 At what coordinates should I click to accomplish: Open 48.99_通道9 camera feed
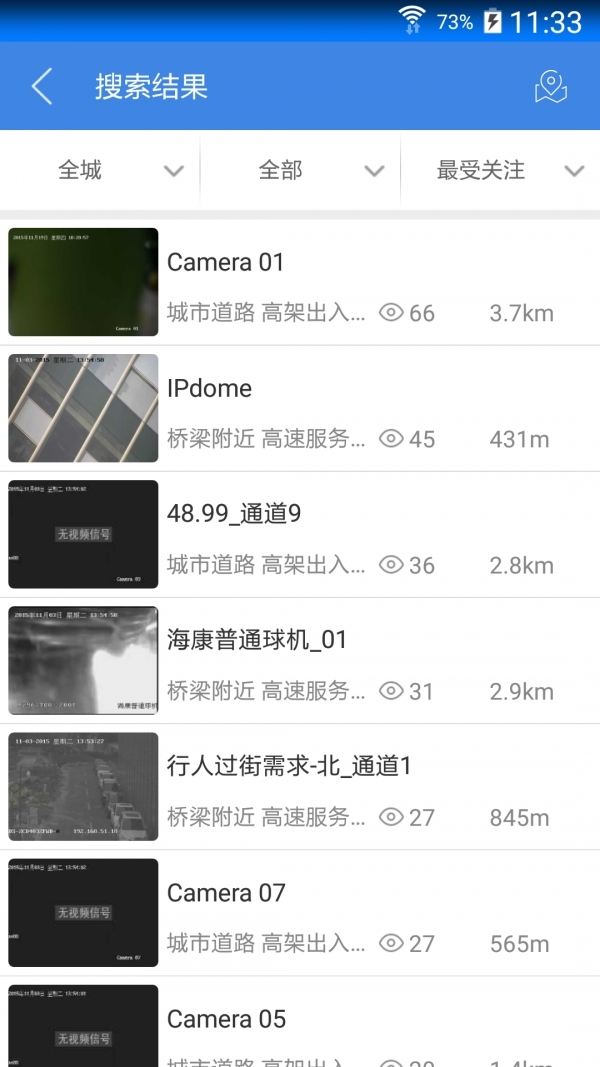click(x=300, y=535)
